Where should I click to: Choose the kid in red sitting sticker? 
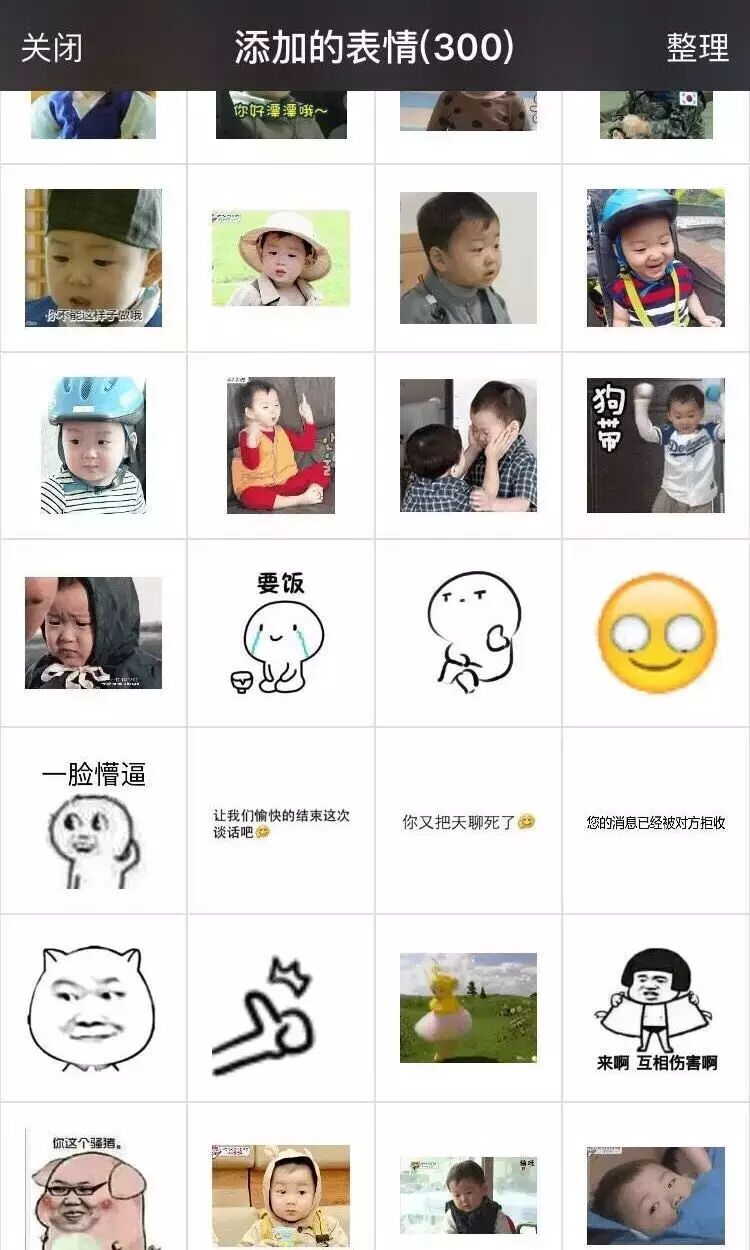tap(281, 445)
